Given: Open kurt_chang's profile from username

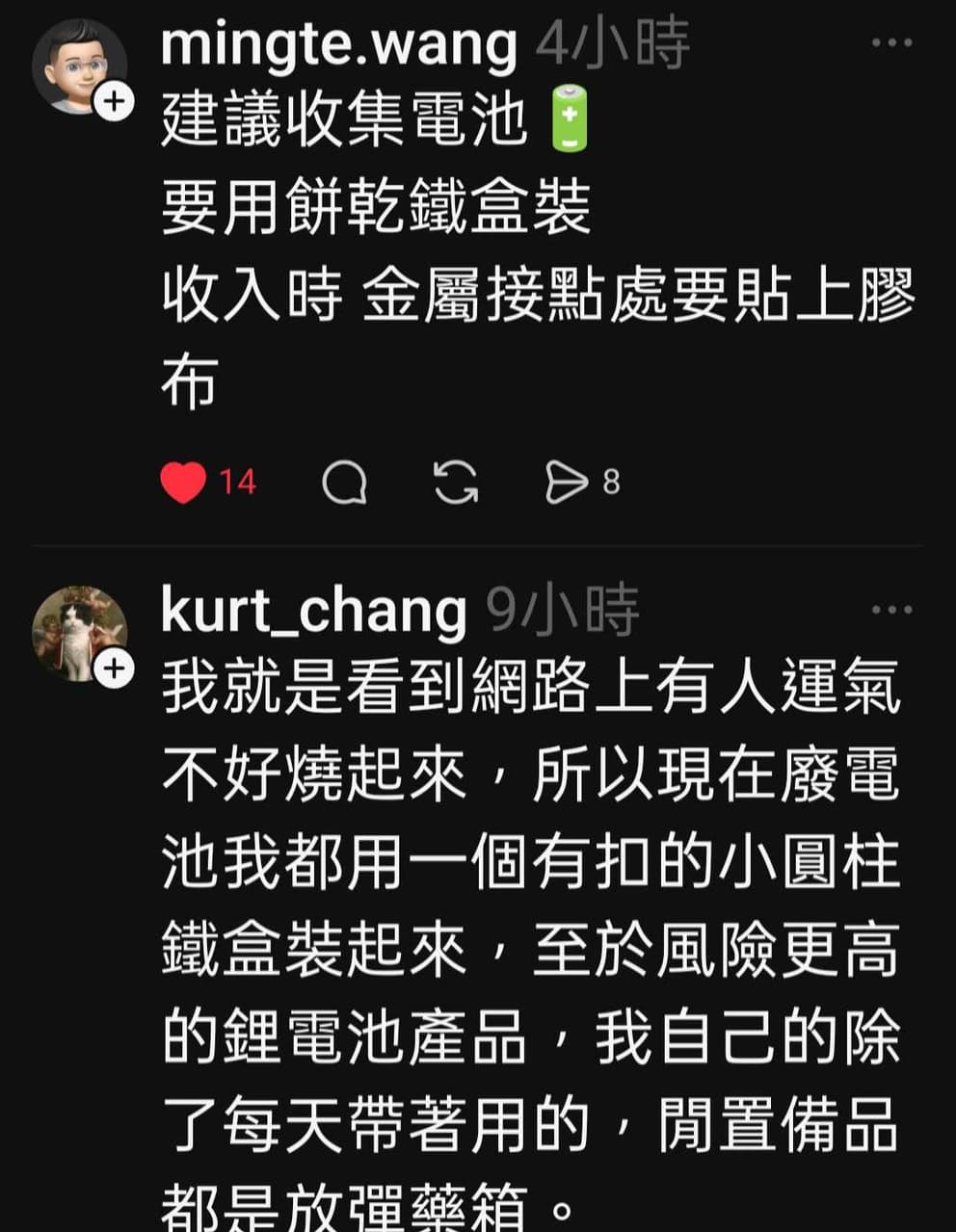Looking at the screenshot, I should [x=314, y=610].
